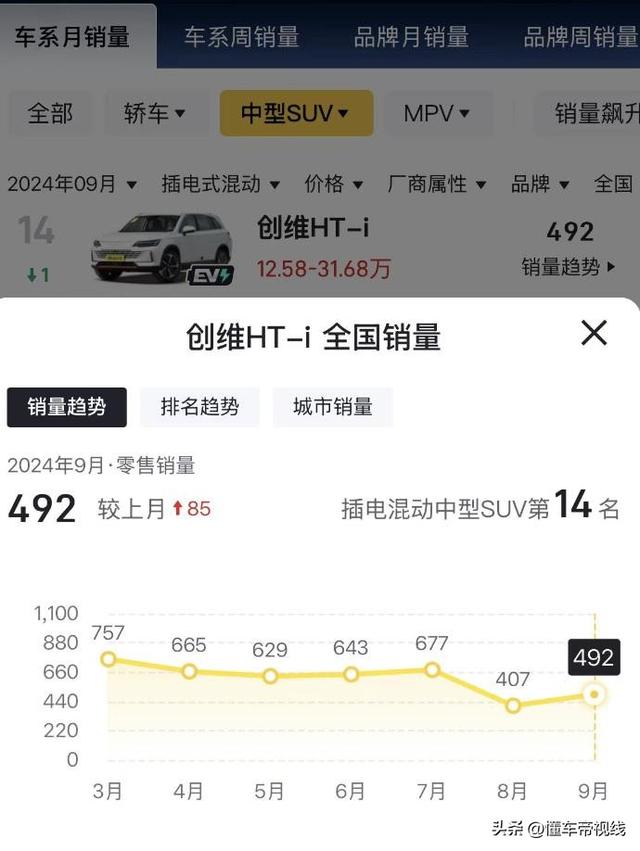Expand the 中型SUV dropdown chip

[x=296, y=113]
